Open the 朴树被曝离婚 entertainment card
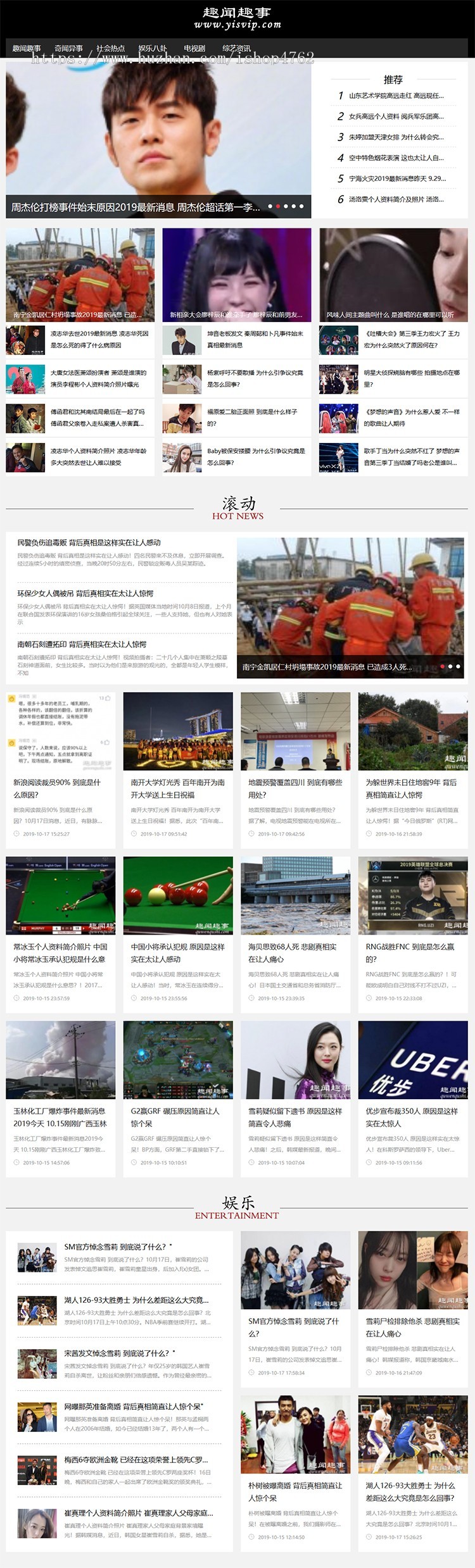This screenshot has width=475, height=1568. (295, 1491)
